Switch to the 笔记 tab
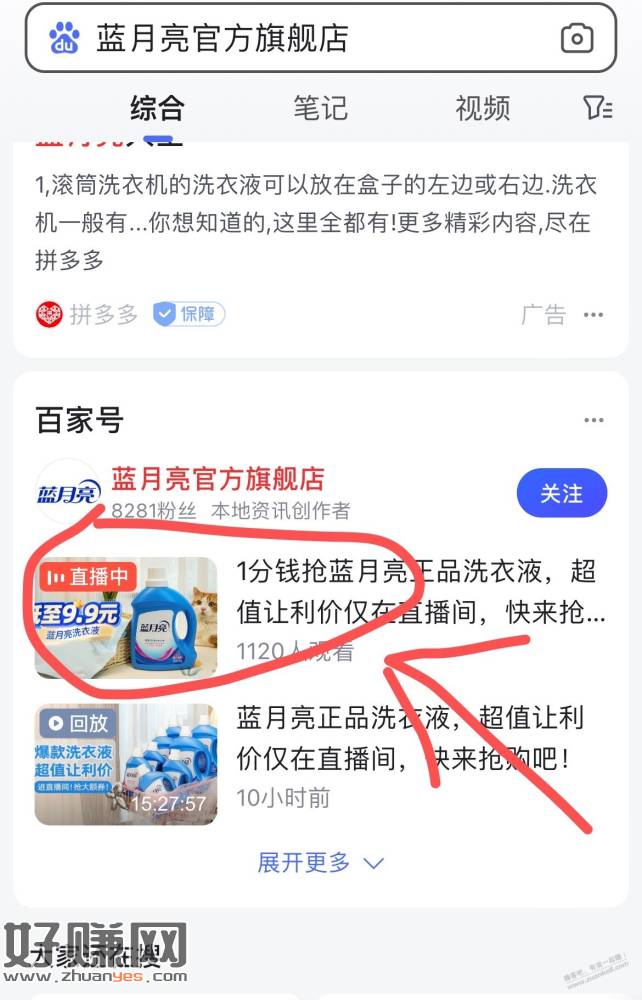The image size is (642, 1000). [320, 107]
